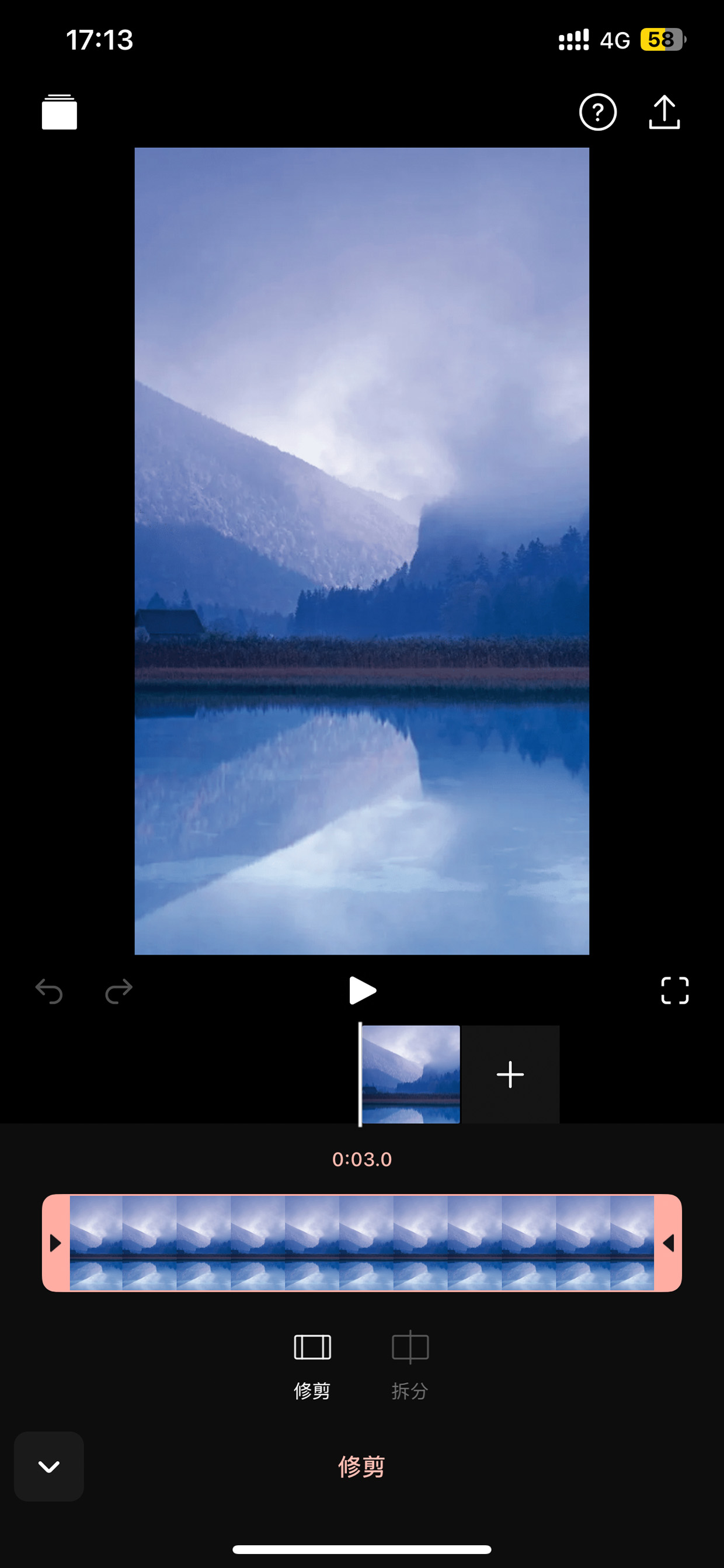
Task: Select the clip thumbnail in the timeline
Action: tap(410, 1074)
